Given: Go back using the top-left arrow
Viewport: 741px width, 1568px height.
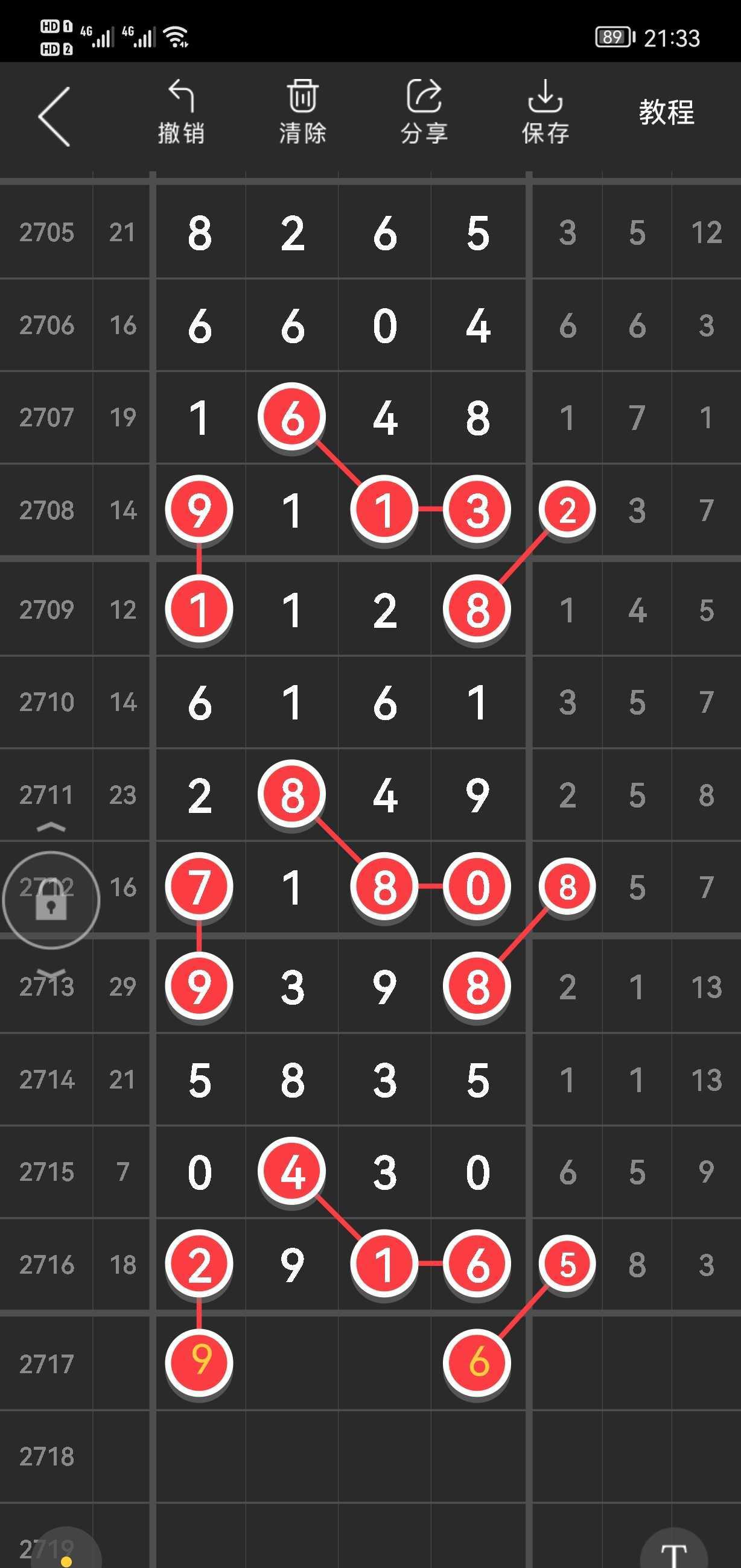Looking at the screenshot, I should [x=54, y=116].
